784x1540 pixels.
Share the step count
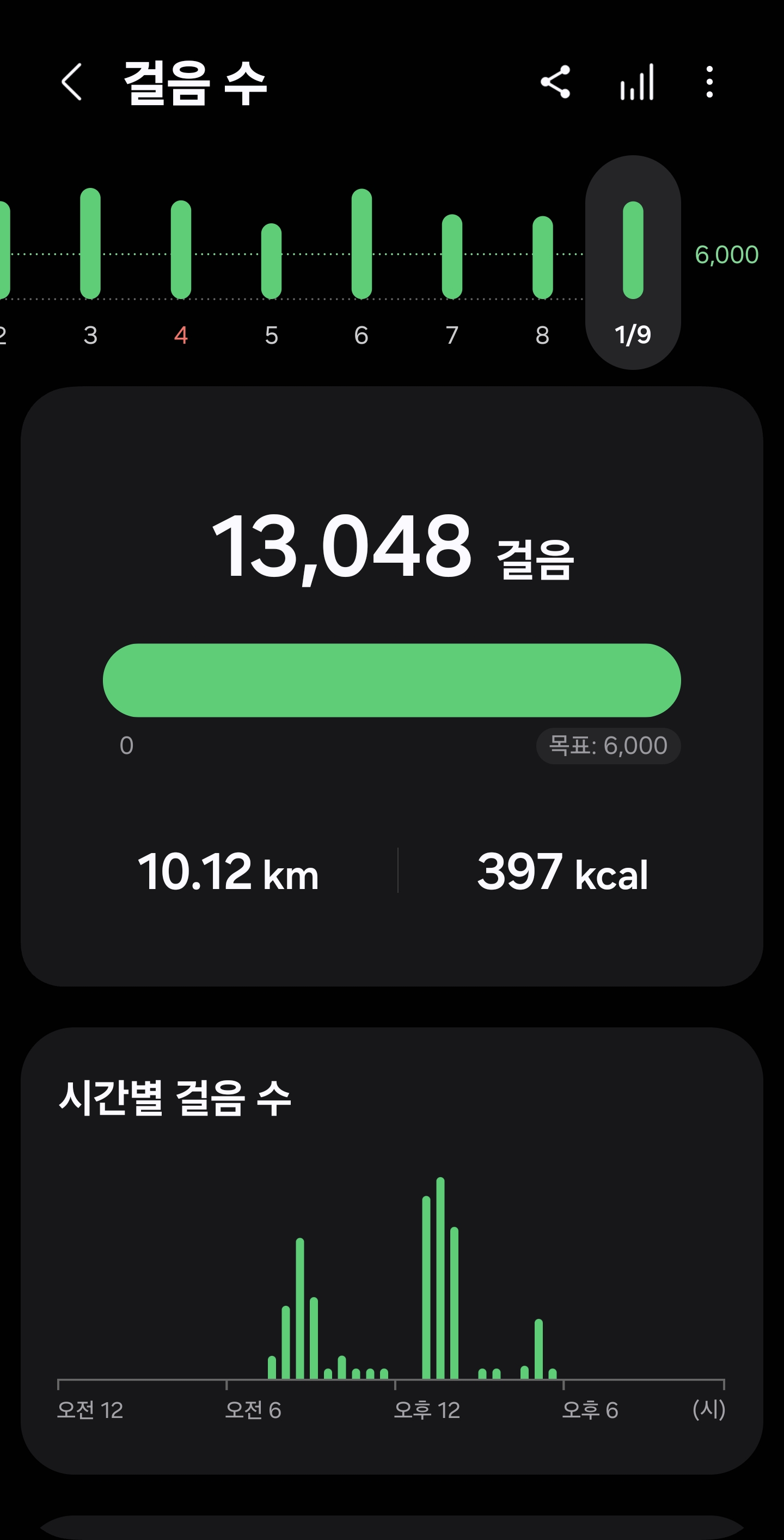tap(555, 82)
